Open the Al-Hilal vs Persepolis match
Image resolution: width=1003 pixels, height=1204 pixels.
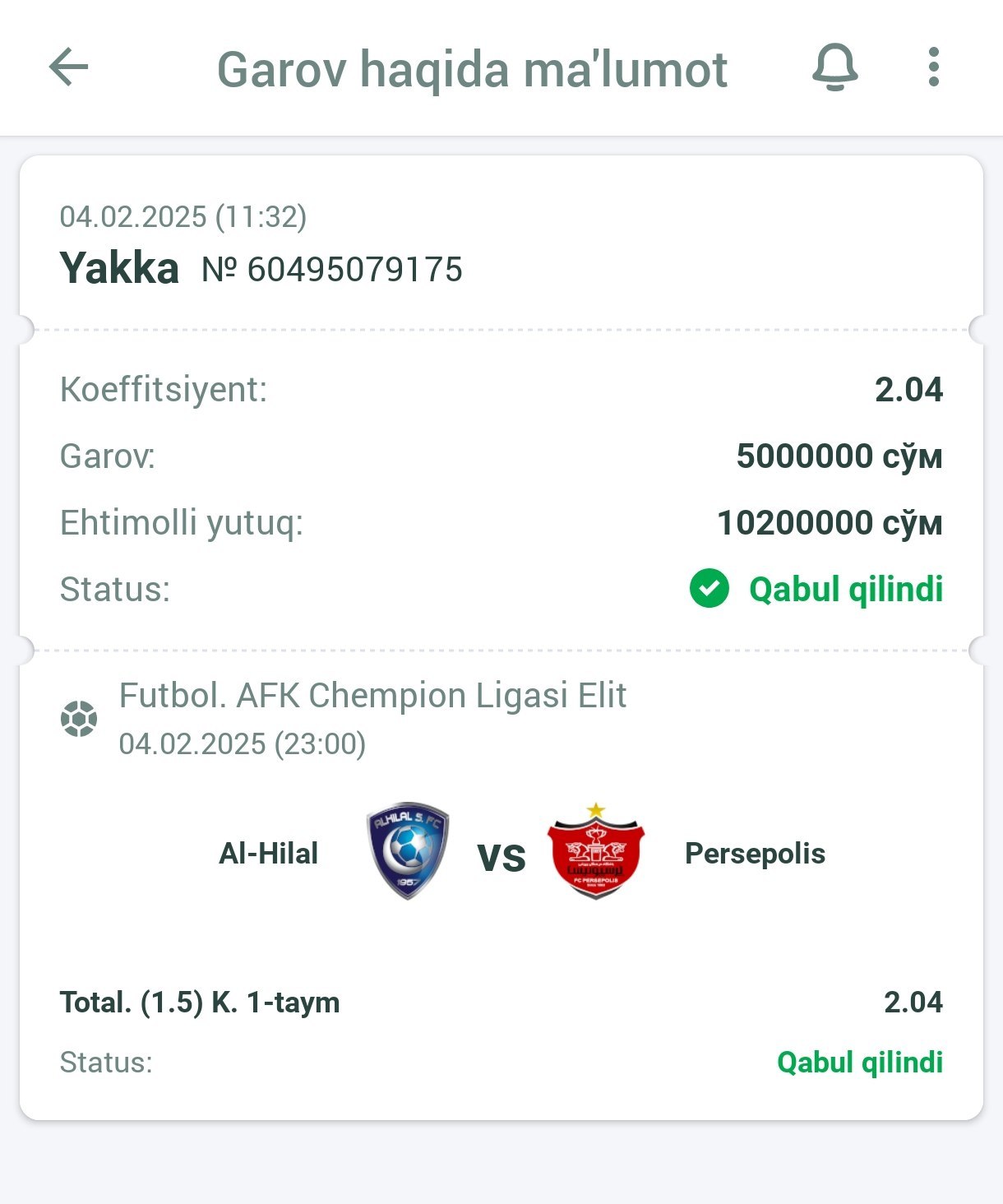click(x=501, y=854)
